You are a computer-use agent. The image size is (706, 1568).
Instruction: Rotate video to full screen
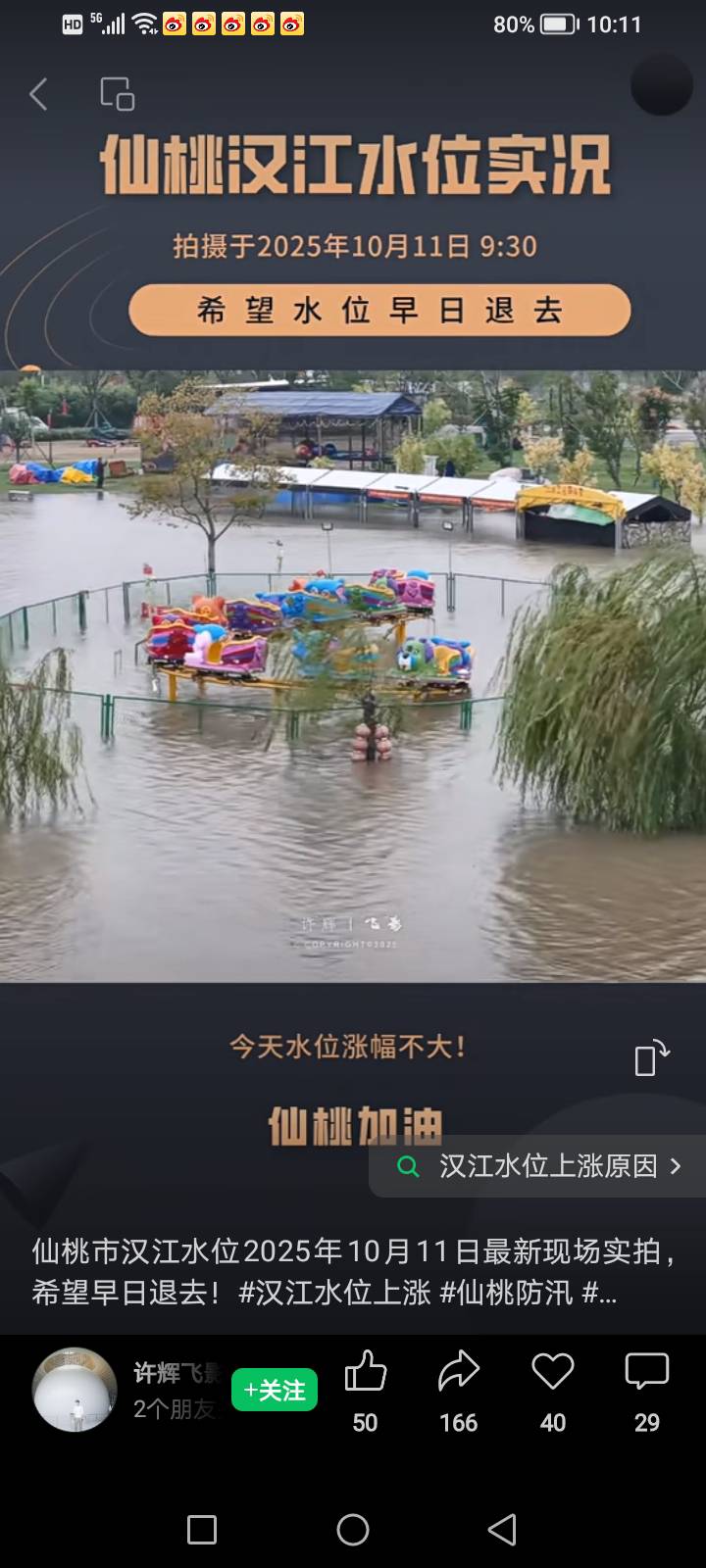pos(651,1058)
